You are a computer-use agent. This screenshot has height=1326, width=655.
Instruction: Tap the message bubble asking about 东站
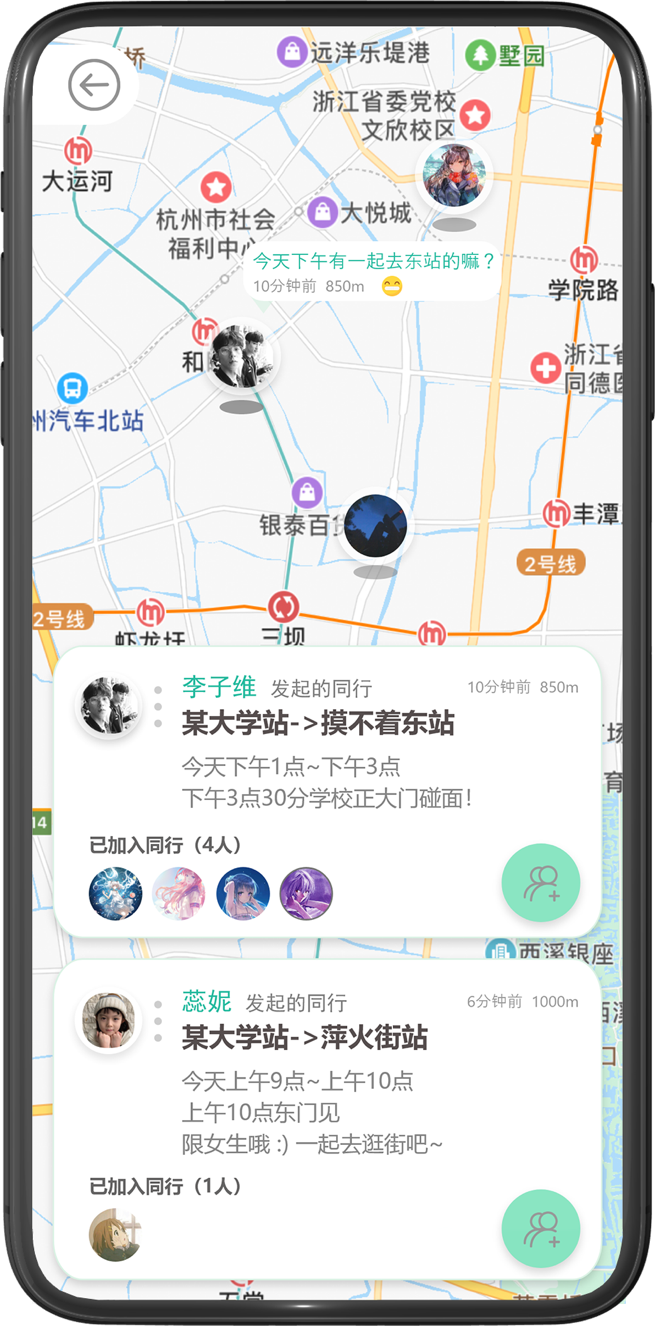[372, 272]
